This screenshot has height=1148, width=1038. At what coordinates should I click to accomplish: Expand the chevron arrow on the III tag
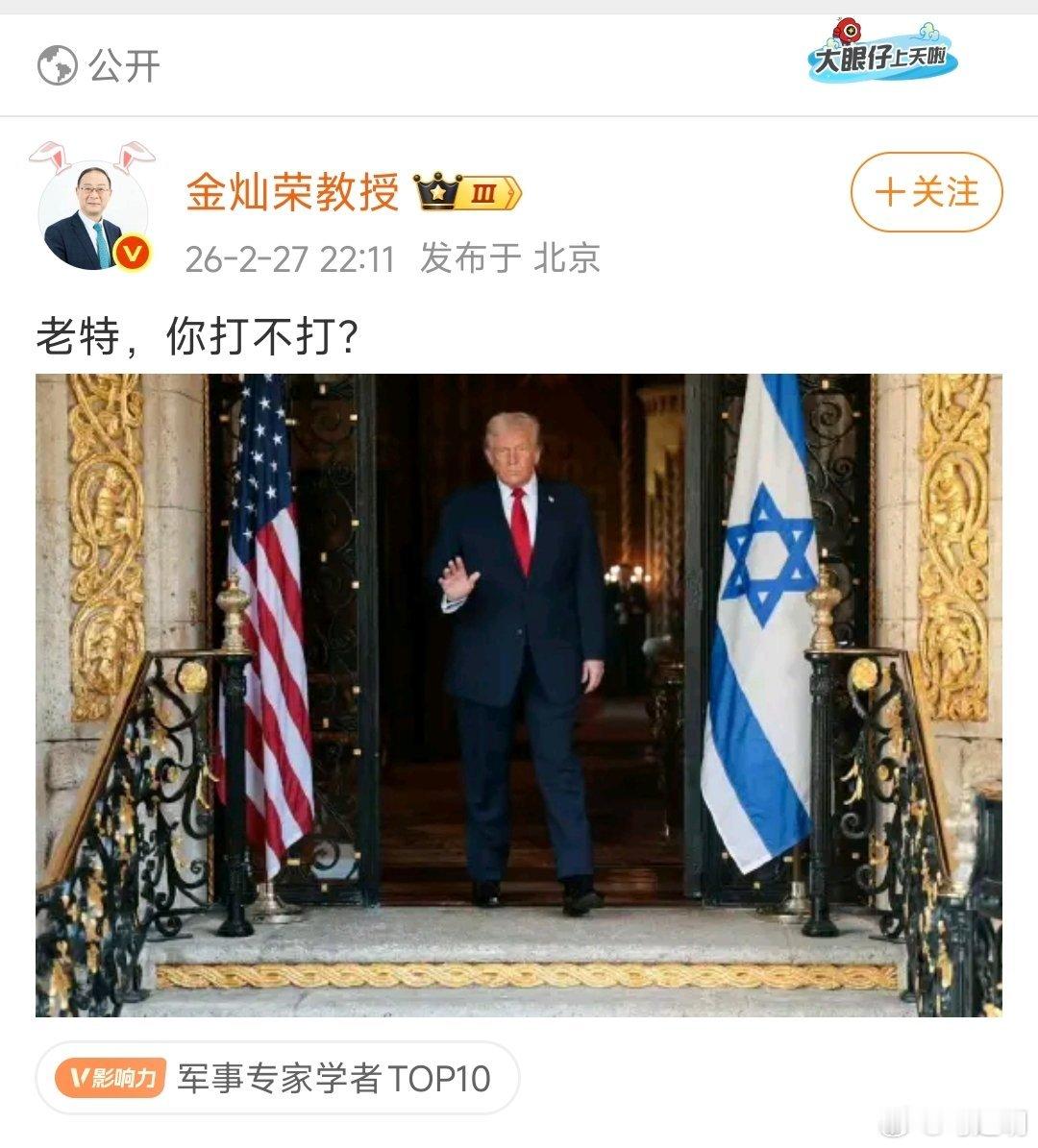coord(512,194)
